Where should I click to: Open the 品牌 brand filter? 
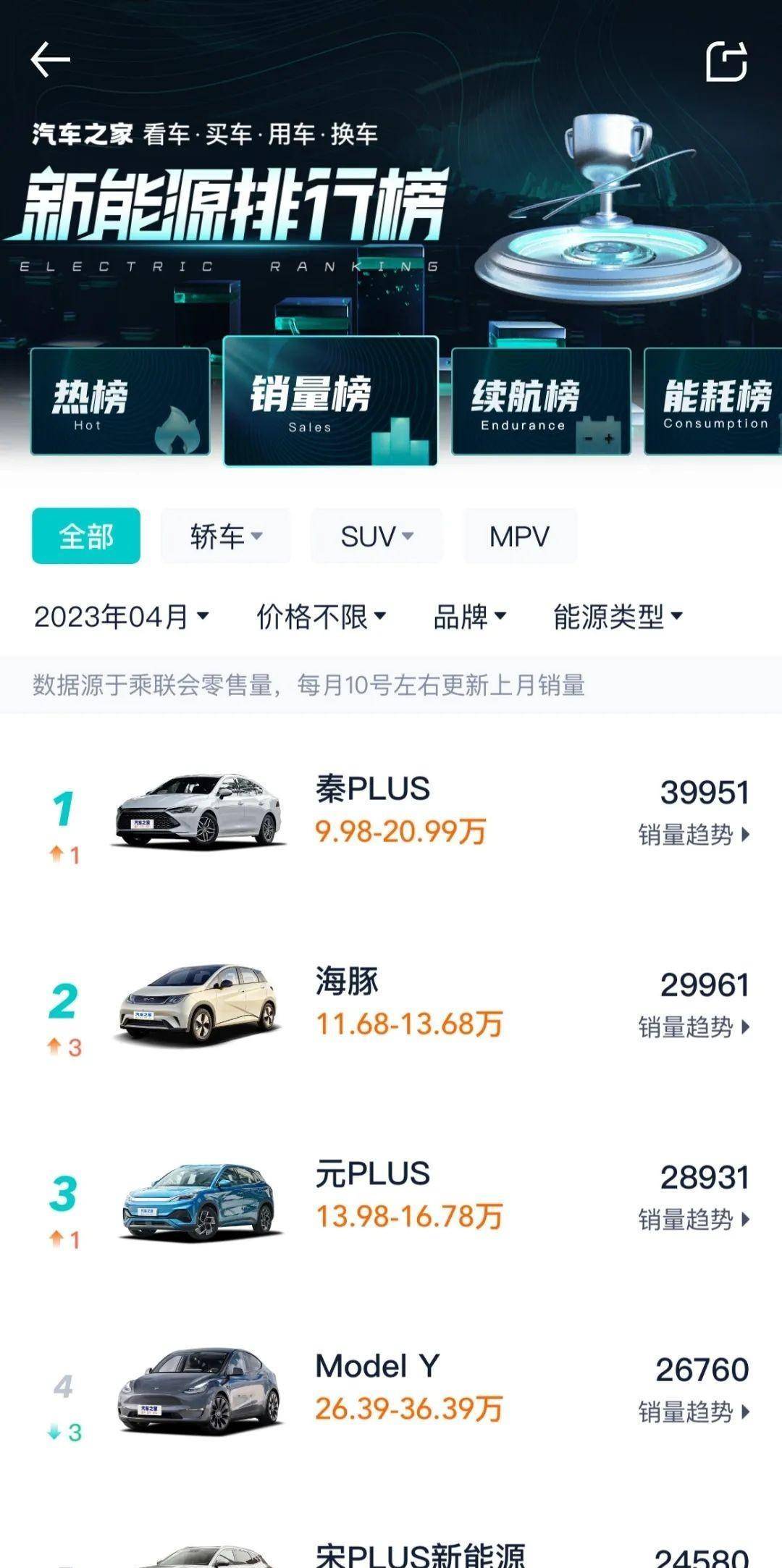pos(471,616)
